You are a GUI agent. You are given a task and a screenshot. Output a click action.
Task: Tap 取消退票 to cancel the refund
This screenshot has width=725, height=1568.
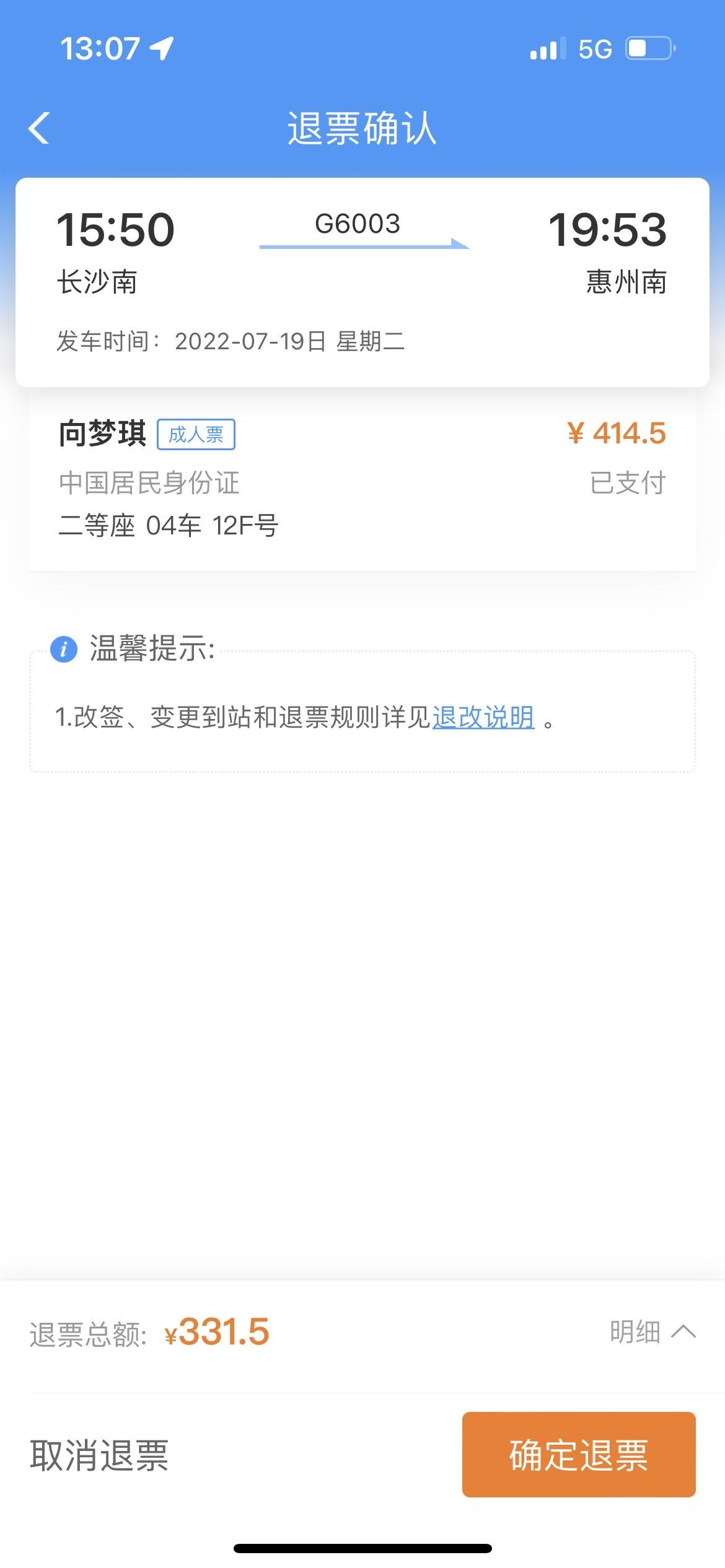coord(99,1455)
